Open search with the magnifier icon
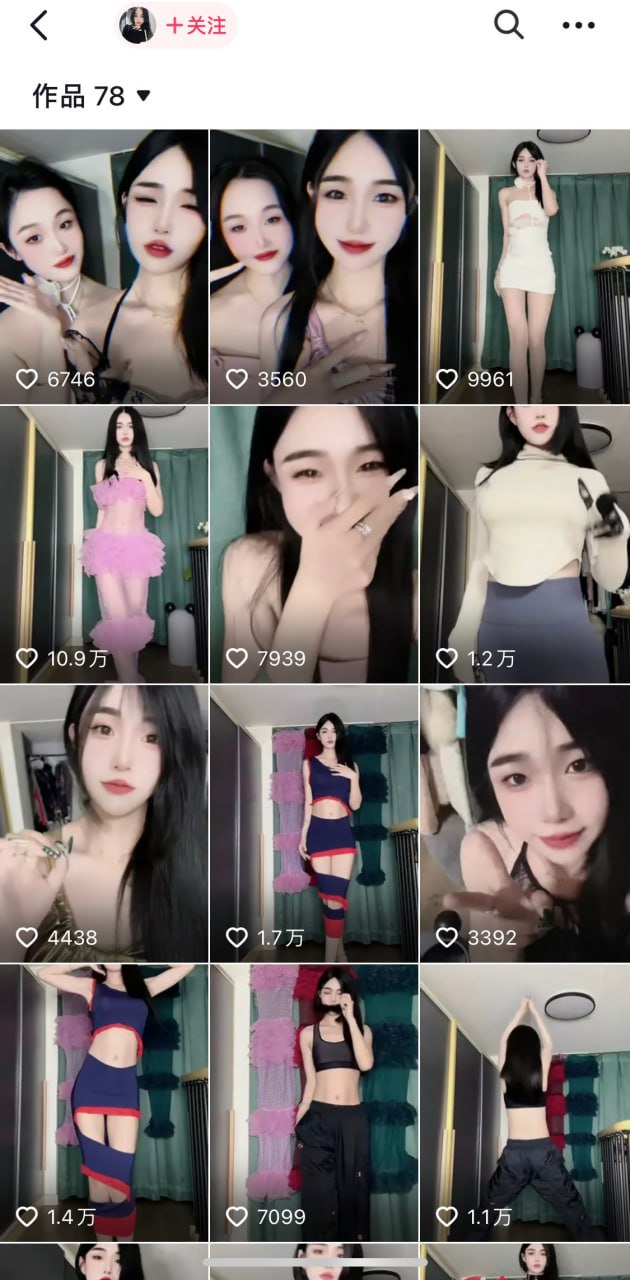 (508, 26)
